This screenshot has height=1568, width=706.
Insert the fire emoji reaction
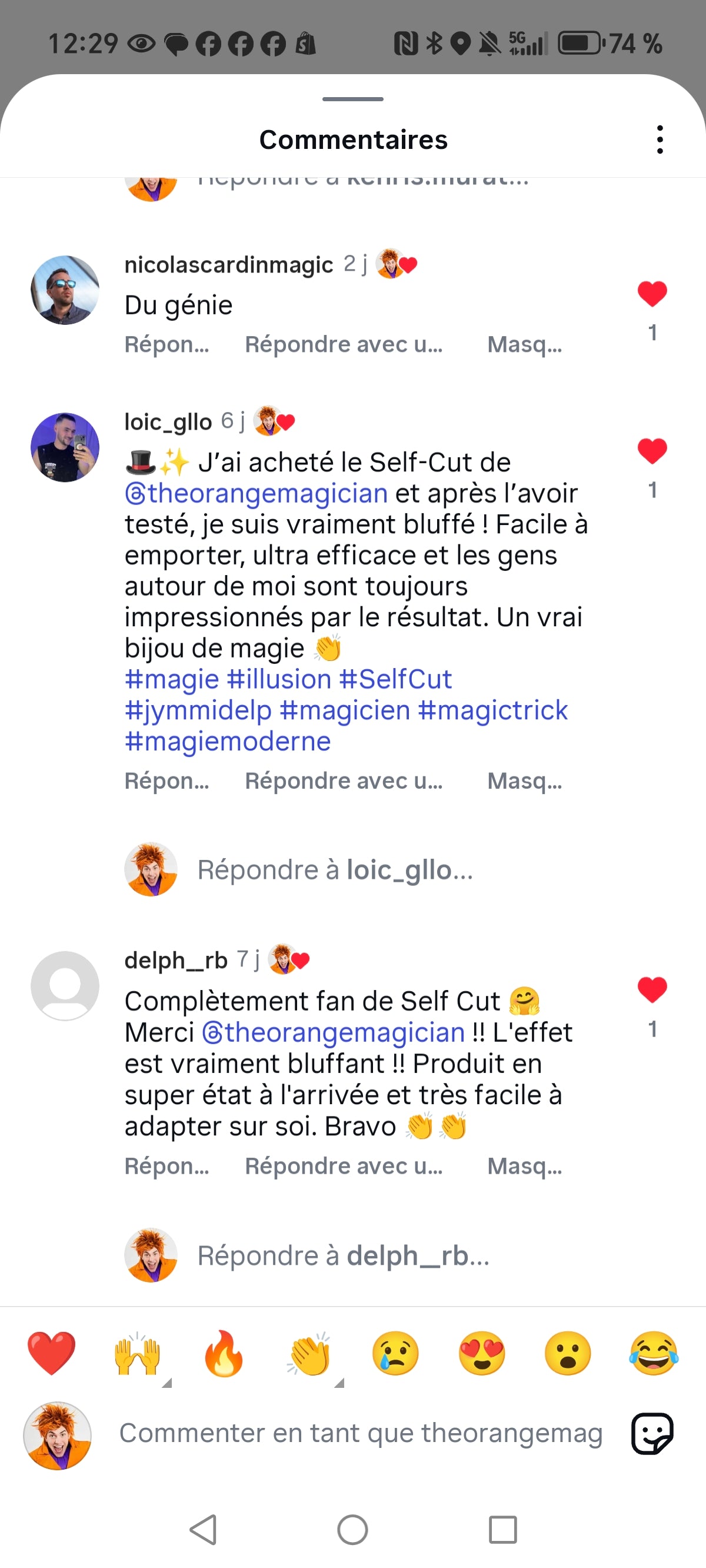[224, 1354]
